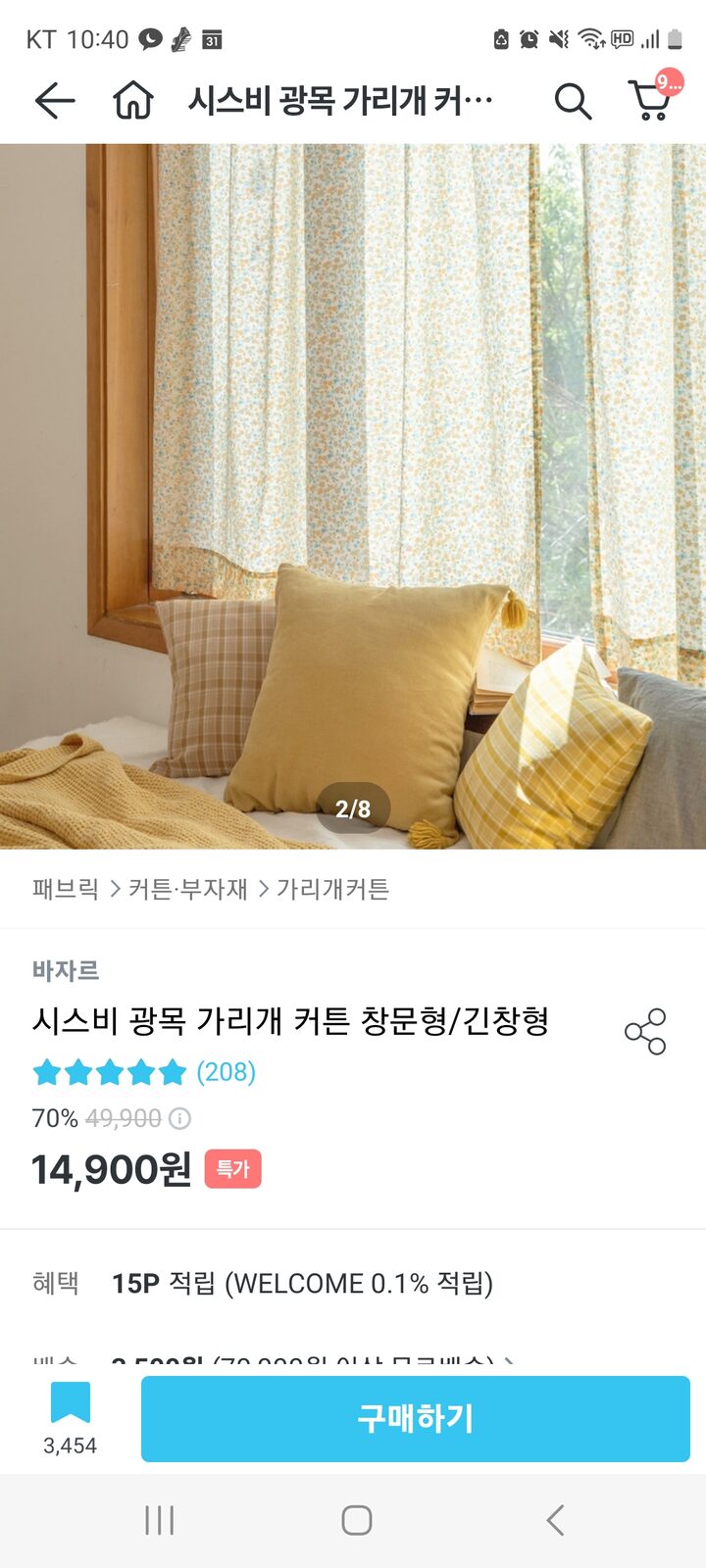Share this product
Viewport: 706px width, 1568px height.
point(645,1031)
